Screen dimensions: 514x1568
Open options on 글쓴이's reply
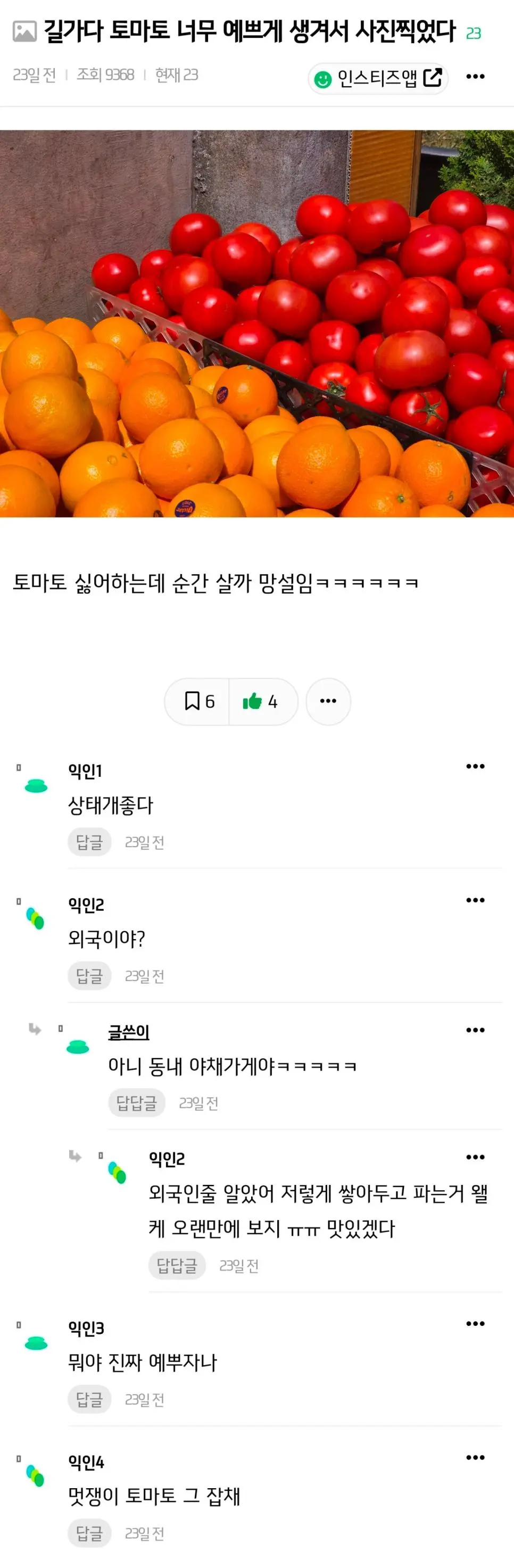pos(475,1030)
